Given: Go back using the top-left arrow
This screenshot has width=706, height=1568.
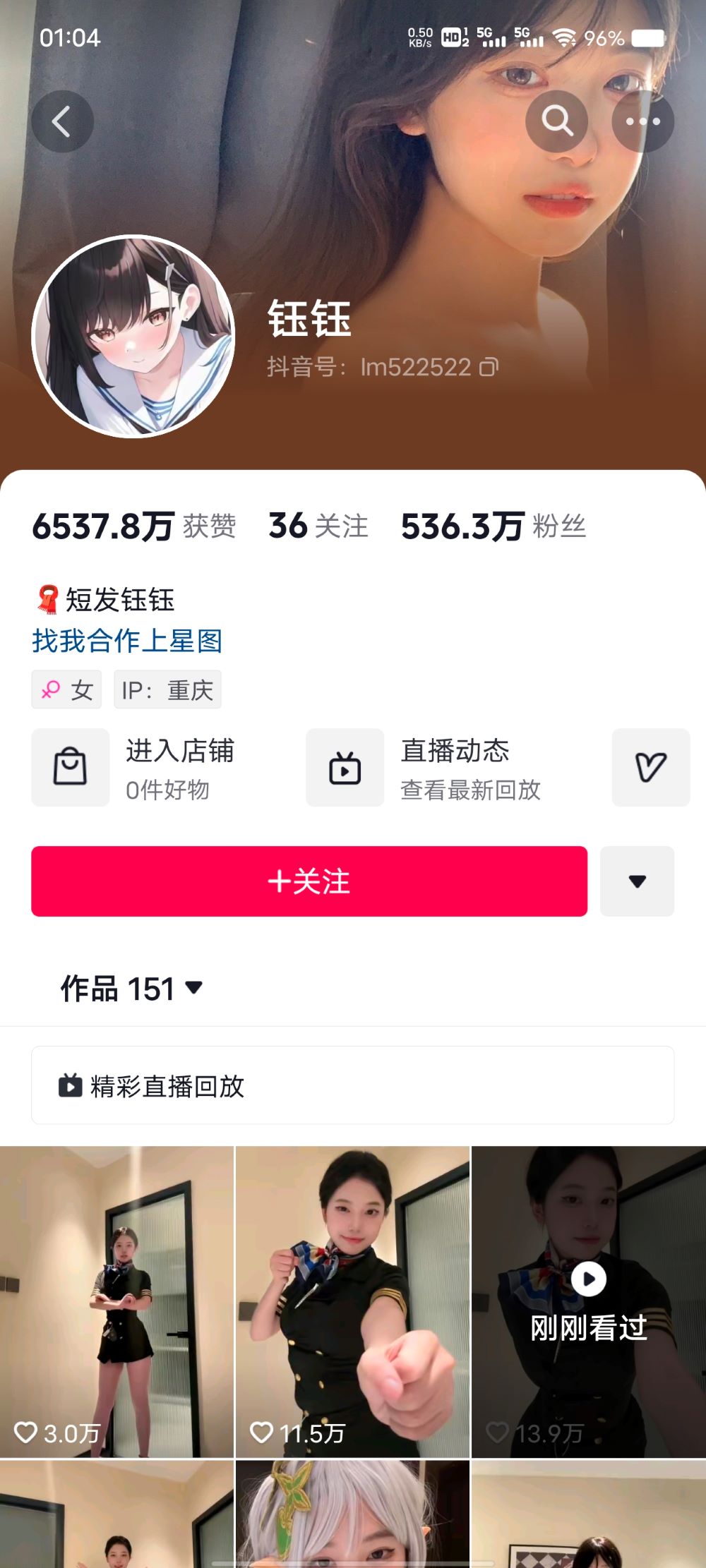Looking at the screenshot, I should (62, 122).
